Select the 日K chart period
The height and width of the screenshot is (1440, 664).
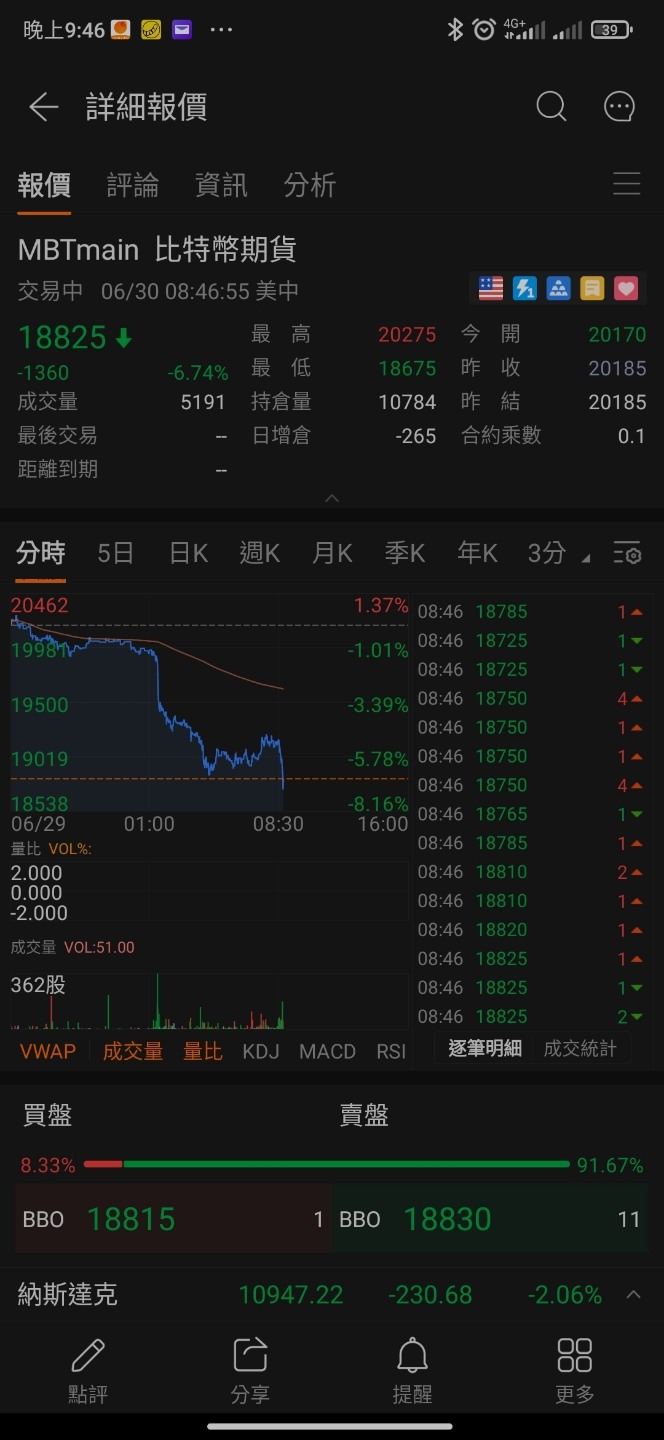pos(188,553)
